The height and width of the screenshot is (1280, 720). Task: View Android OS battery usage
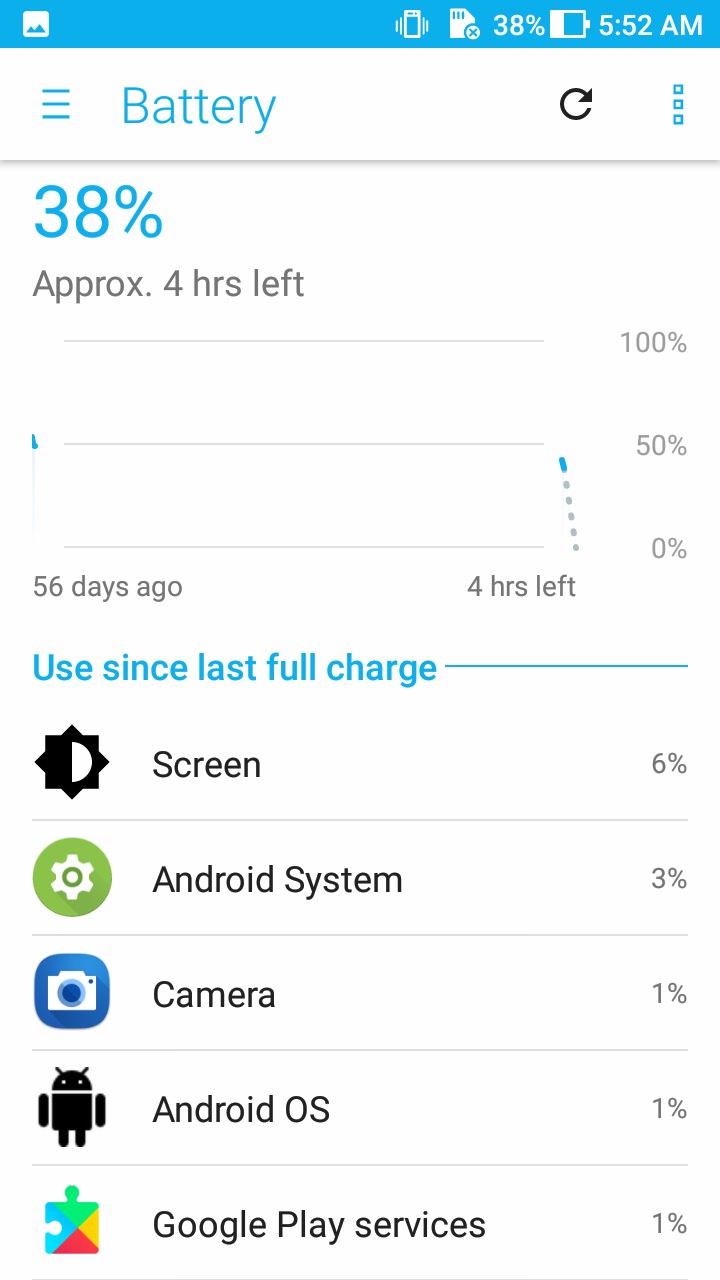(360, 1109)
